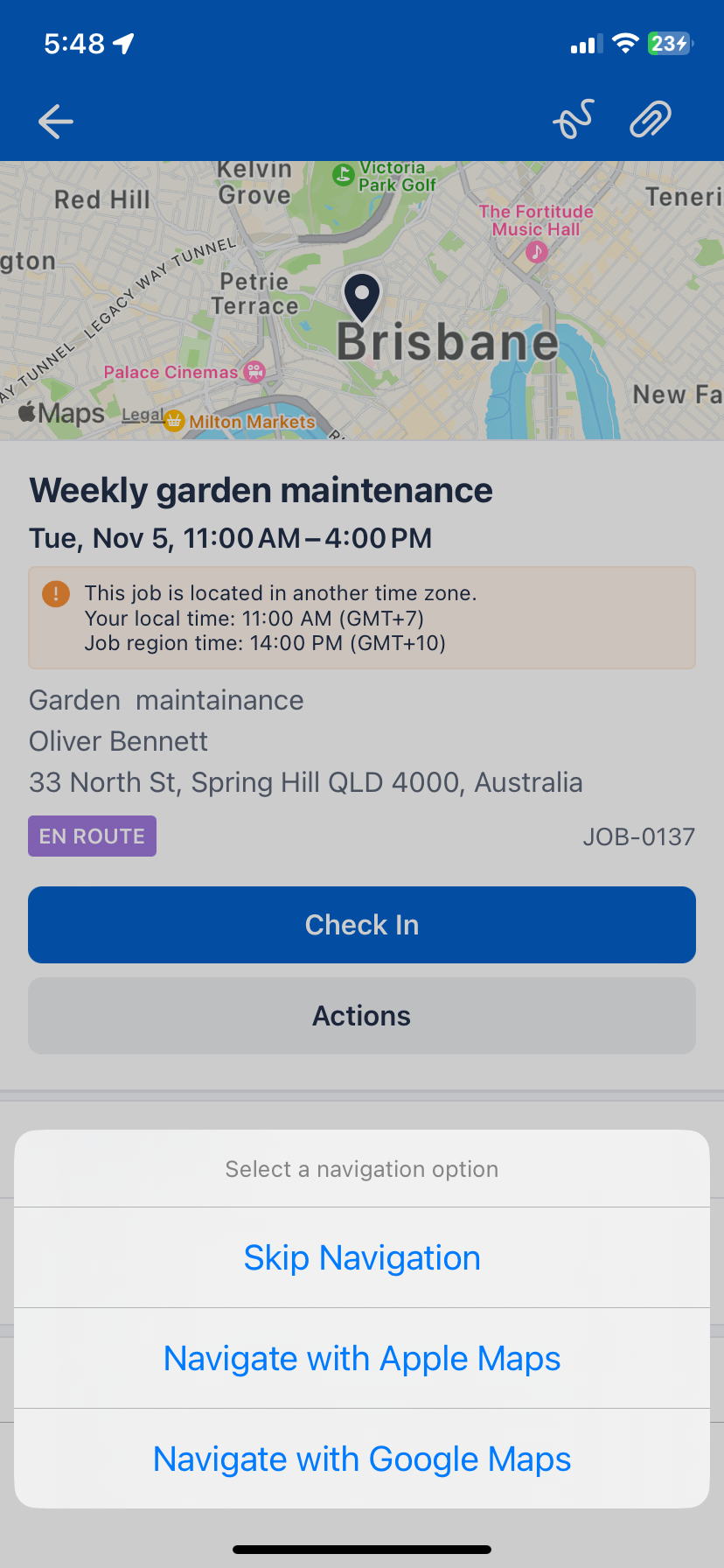Open the signature scribble icon
This screenshot has width=724, height=1568.
(574, 120)
